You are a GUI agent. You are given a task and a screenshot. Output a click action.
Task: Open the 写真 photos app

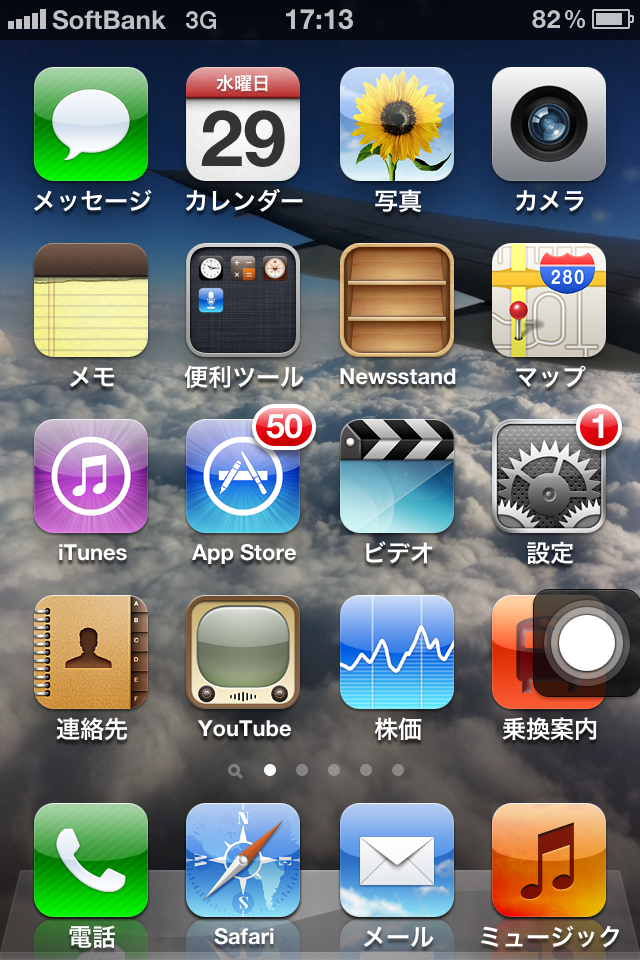click(397, 124)
